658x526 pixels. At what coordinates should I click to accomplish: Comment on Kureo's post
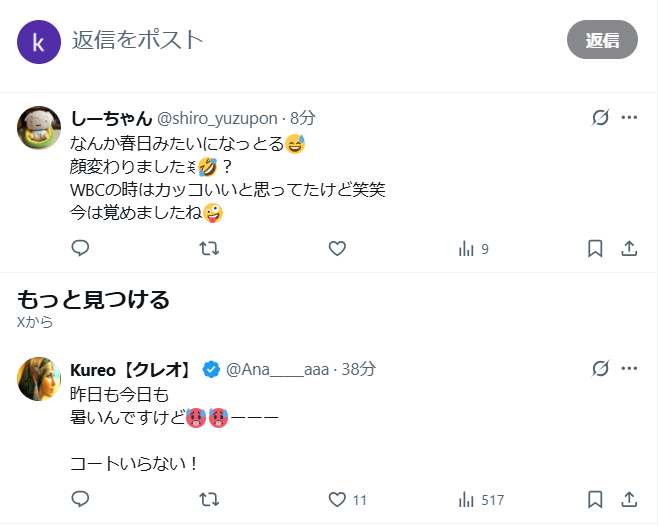[81, 499]
